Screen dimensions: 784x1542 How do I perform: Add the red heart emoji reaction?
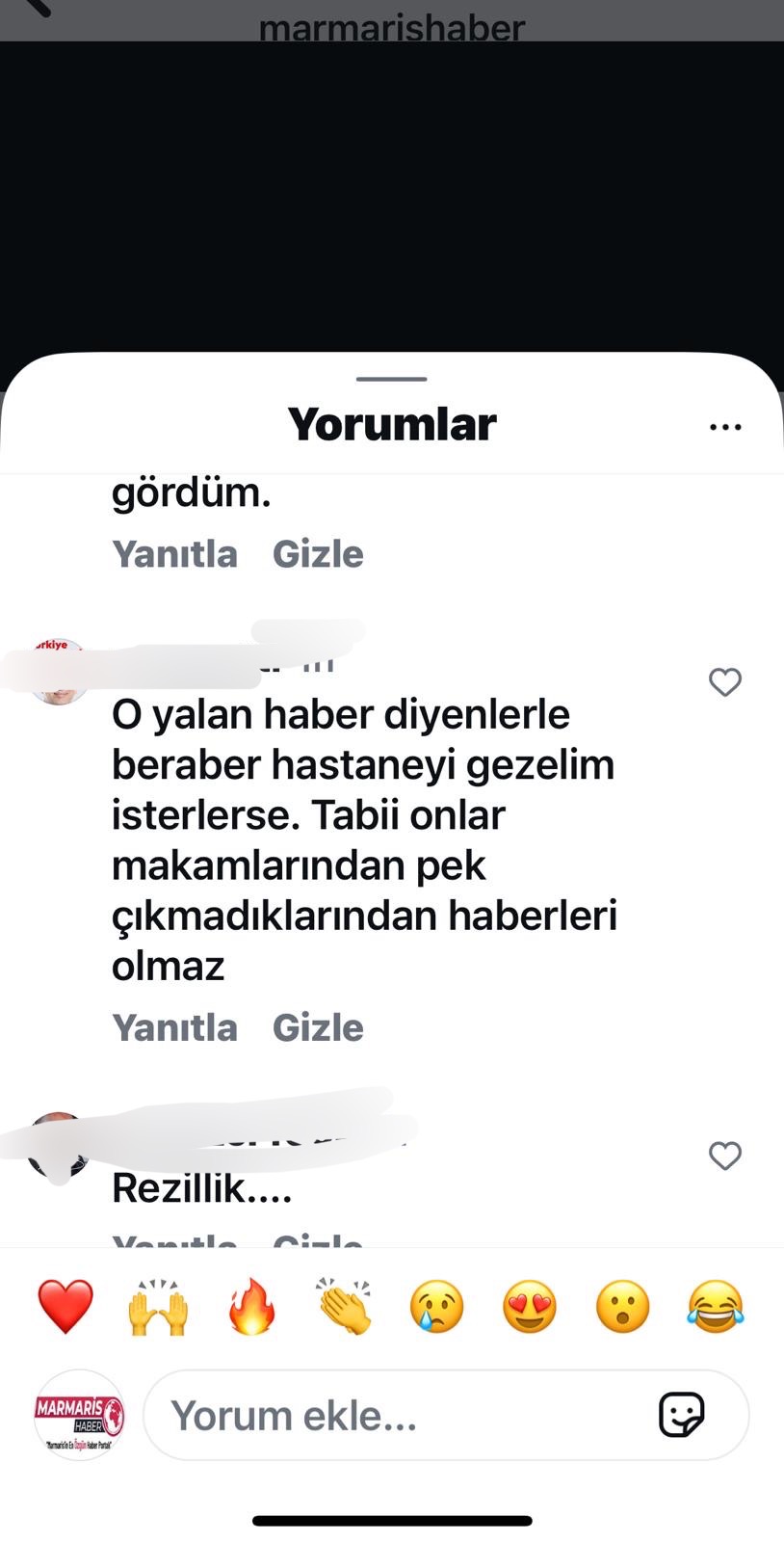click(65, 1307)
